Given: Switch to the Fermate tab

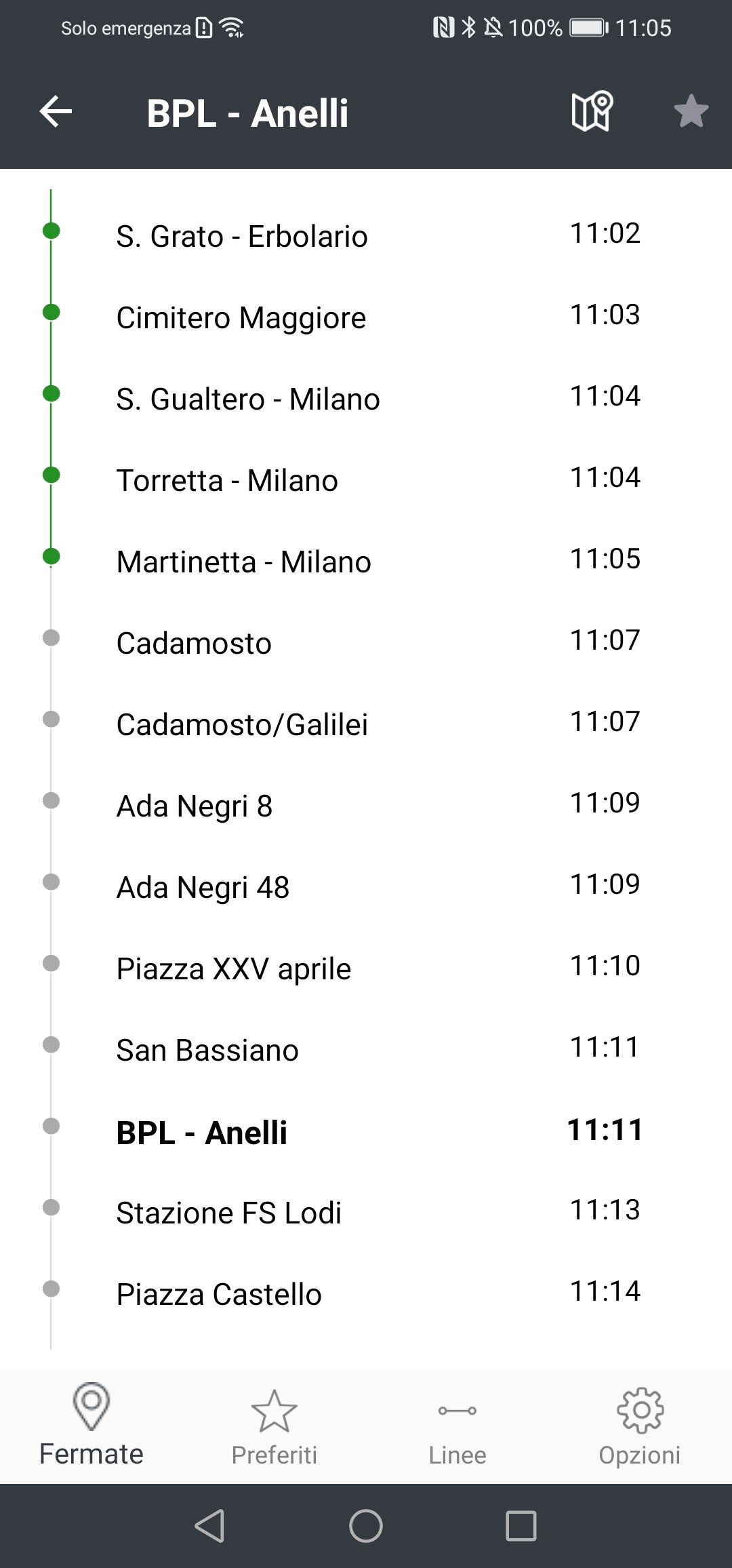Looking at the screenshot, I should (x=91, y=1426).
